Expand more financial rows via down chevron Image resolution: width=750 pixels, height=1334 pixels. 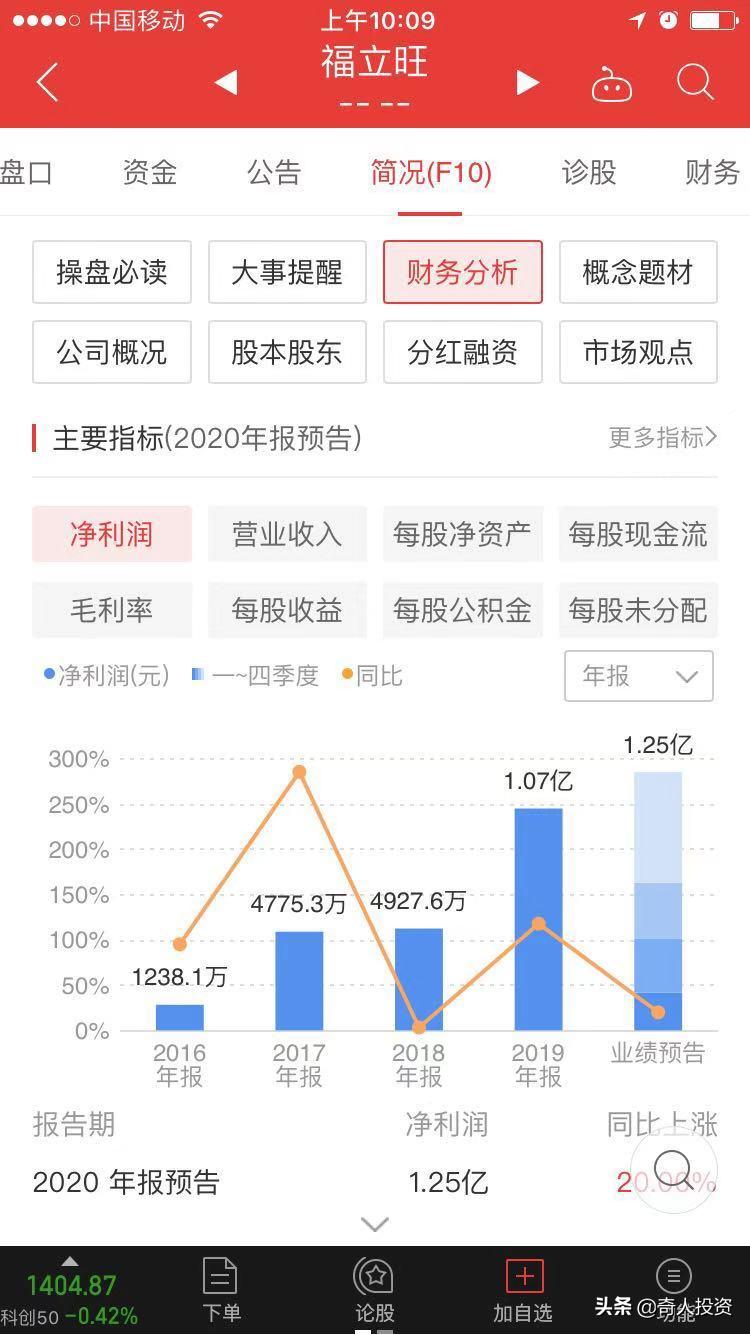374,1222
